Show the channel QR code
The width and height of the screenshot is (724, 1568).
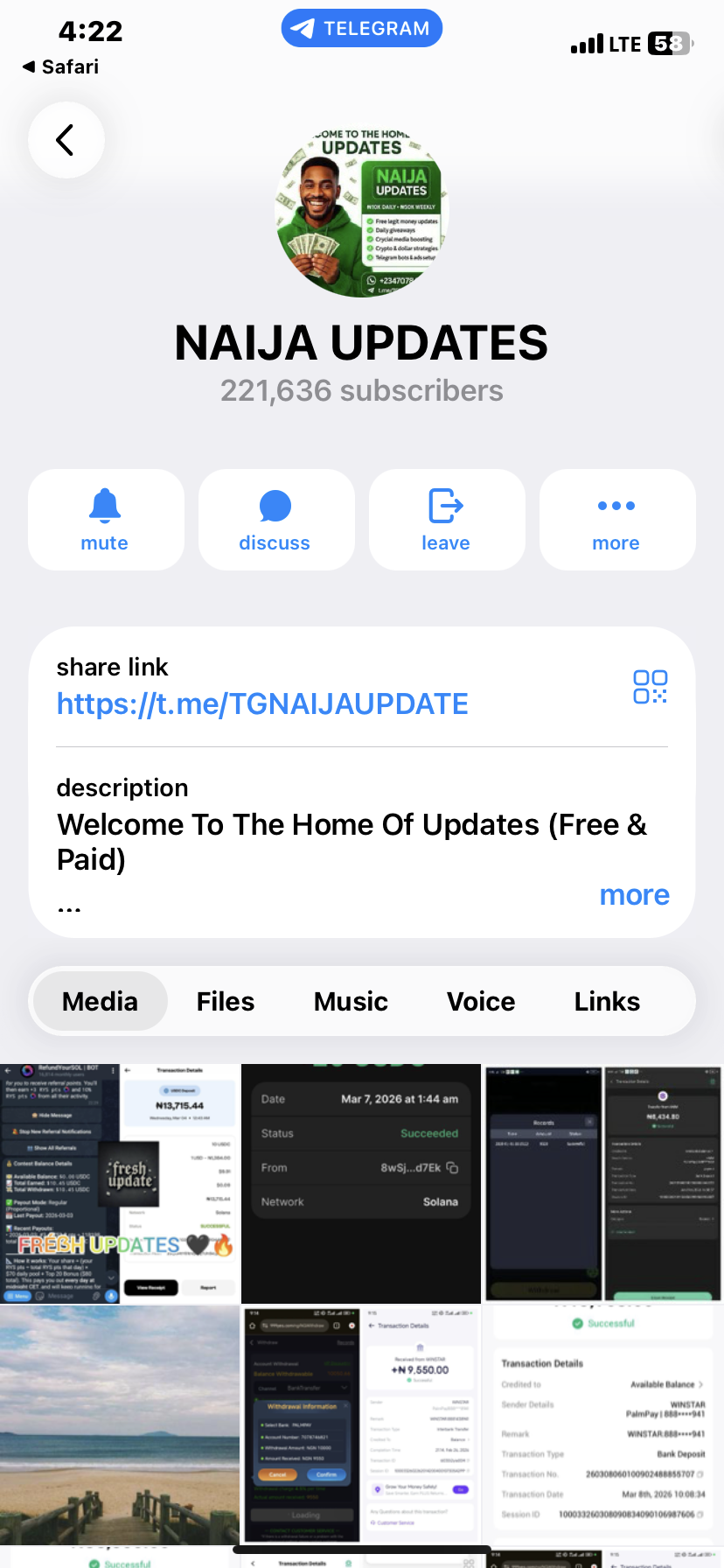pos(650,687)
